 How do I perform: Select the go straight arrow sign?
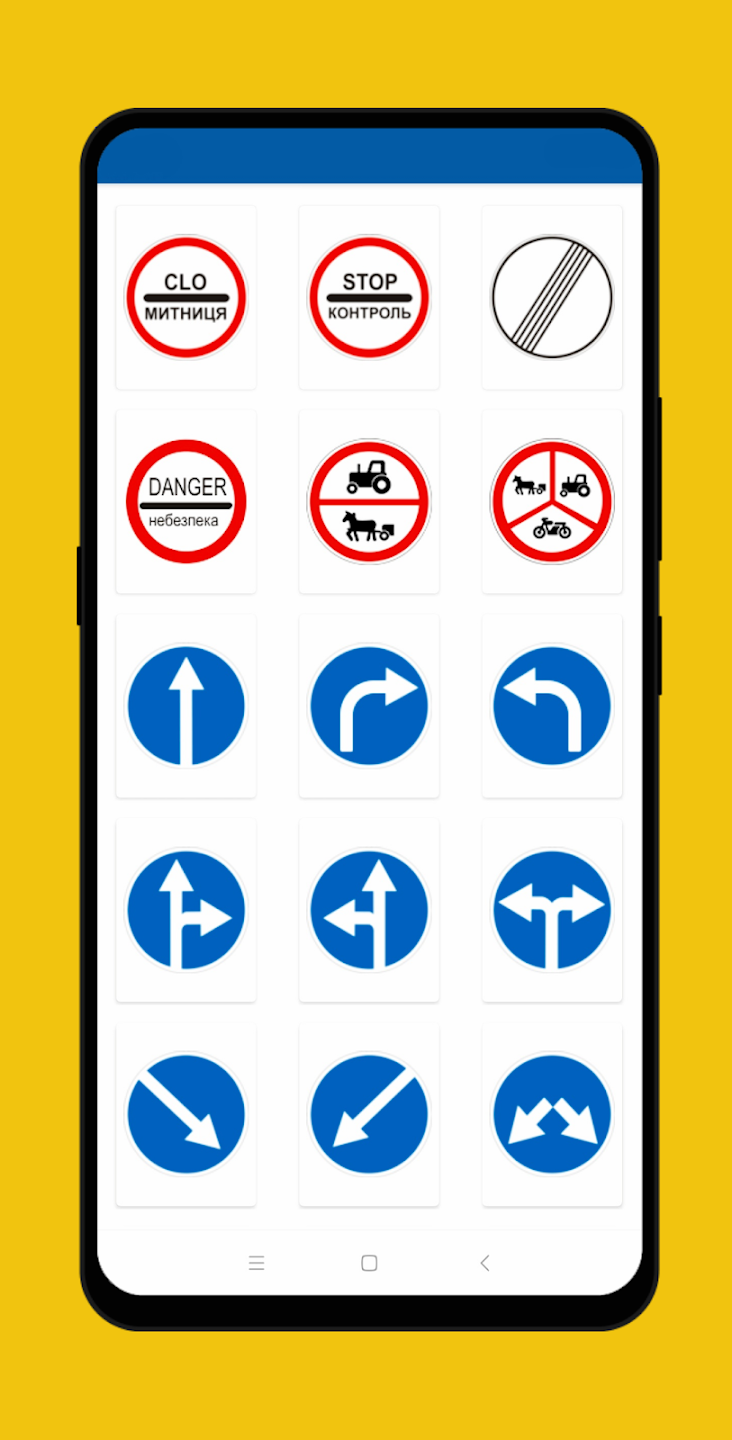[x=186, y=706]
